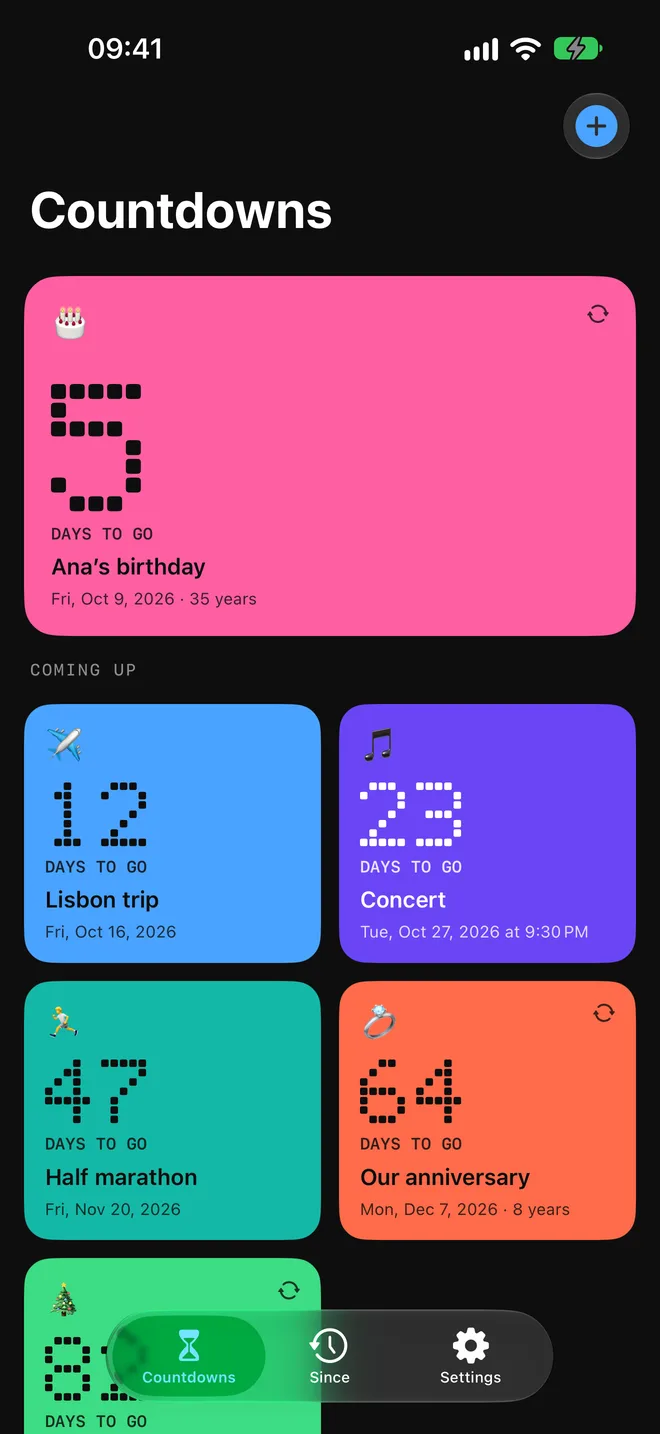Go to the Settings tab

click(x=470, y=1357)
